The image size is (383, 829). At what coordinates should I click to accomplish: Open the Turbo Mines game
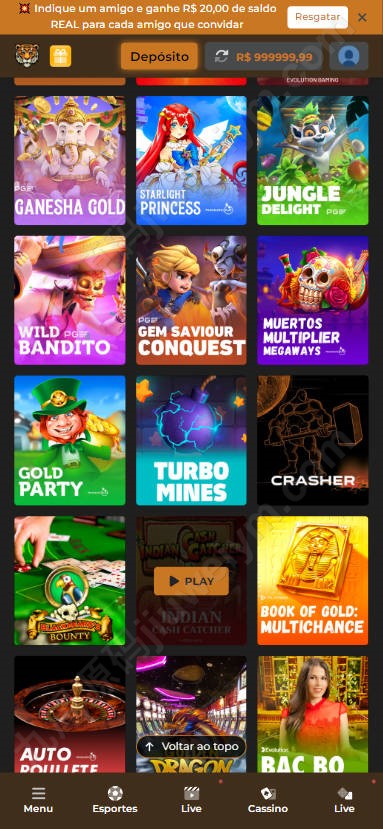(191, 440)
